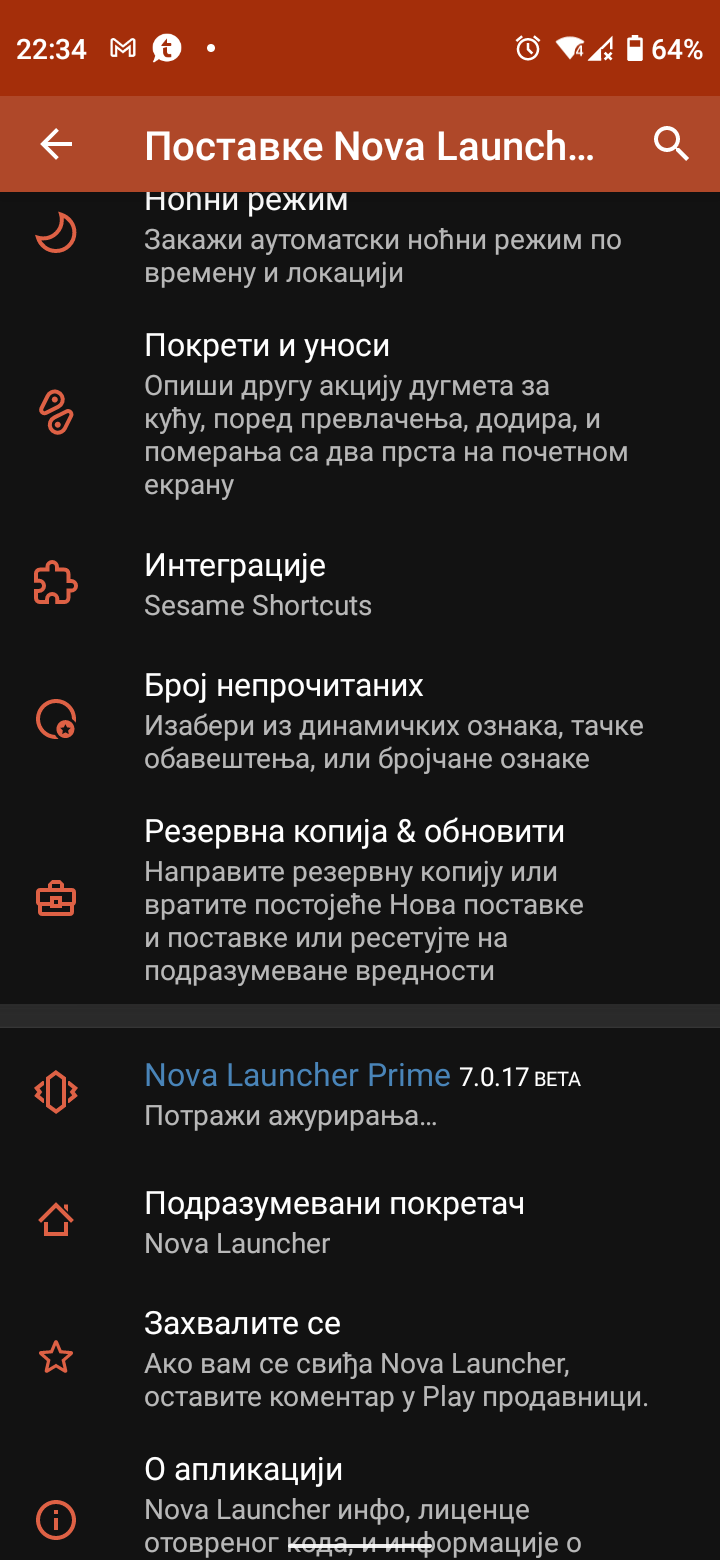The width and height of the screenshot is (720, 1560).
Task: Open О апликацији info
Action: 360,1498
